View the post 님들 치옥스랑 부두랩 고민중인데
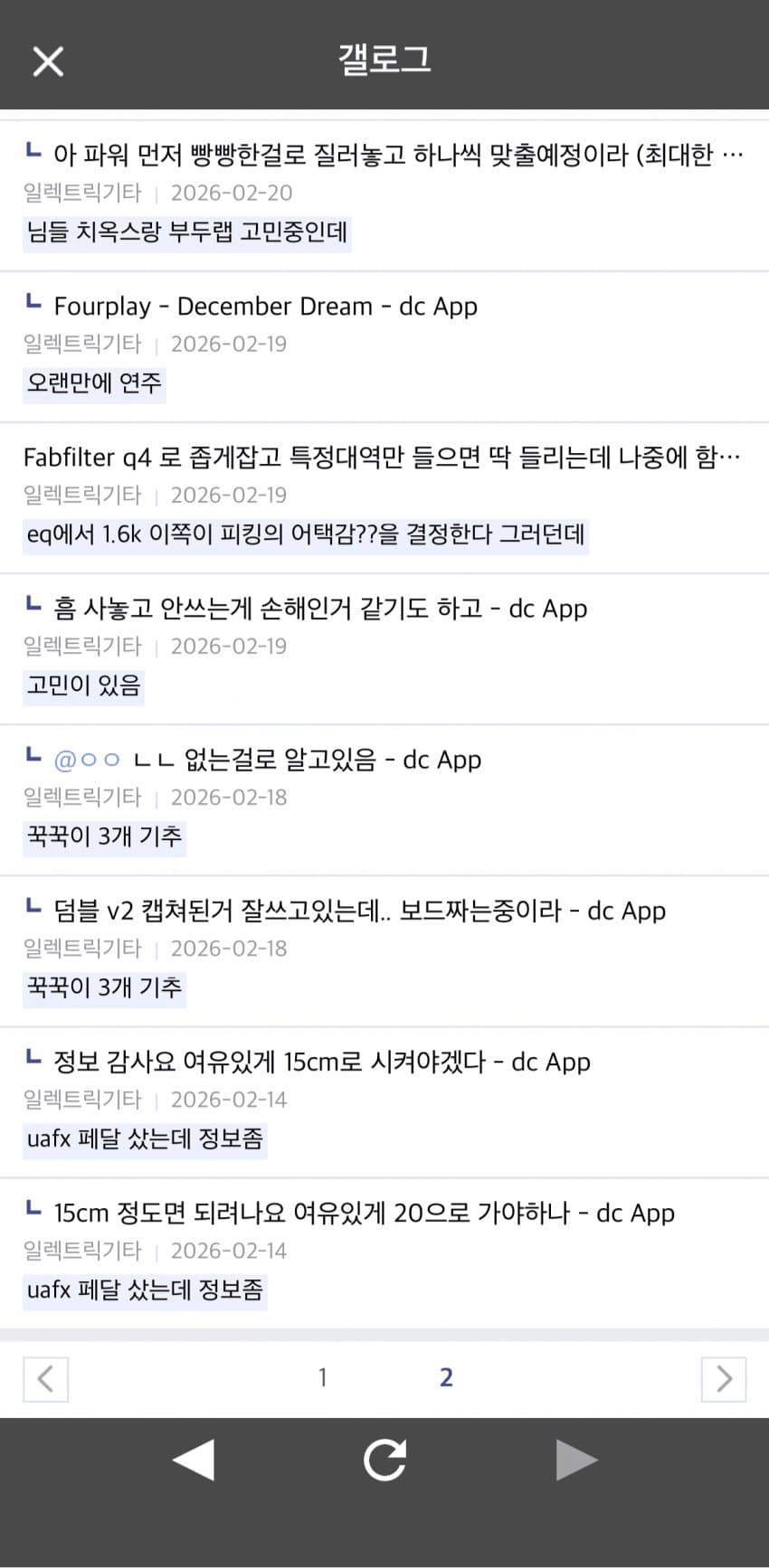Viewport: 769px width, 1568px height. coord(187,232)
